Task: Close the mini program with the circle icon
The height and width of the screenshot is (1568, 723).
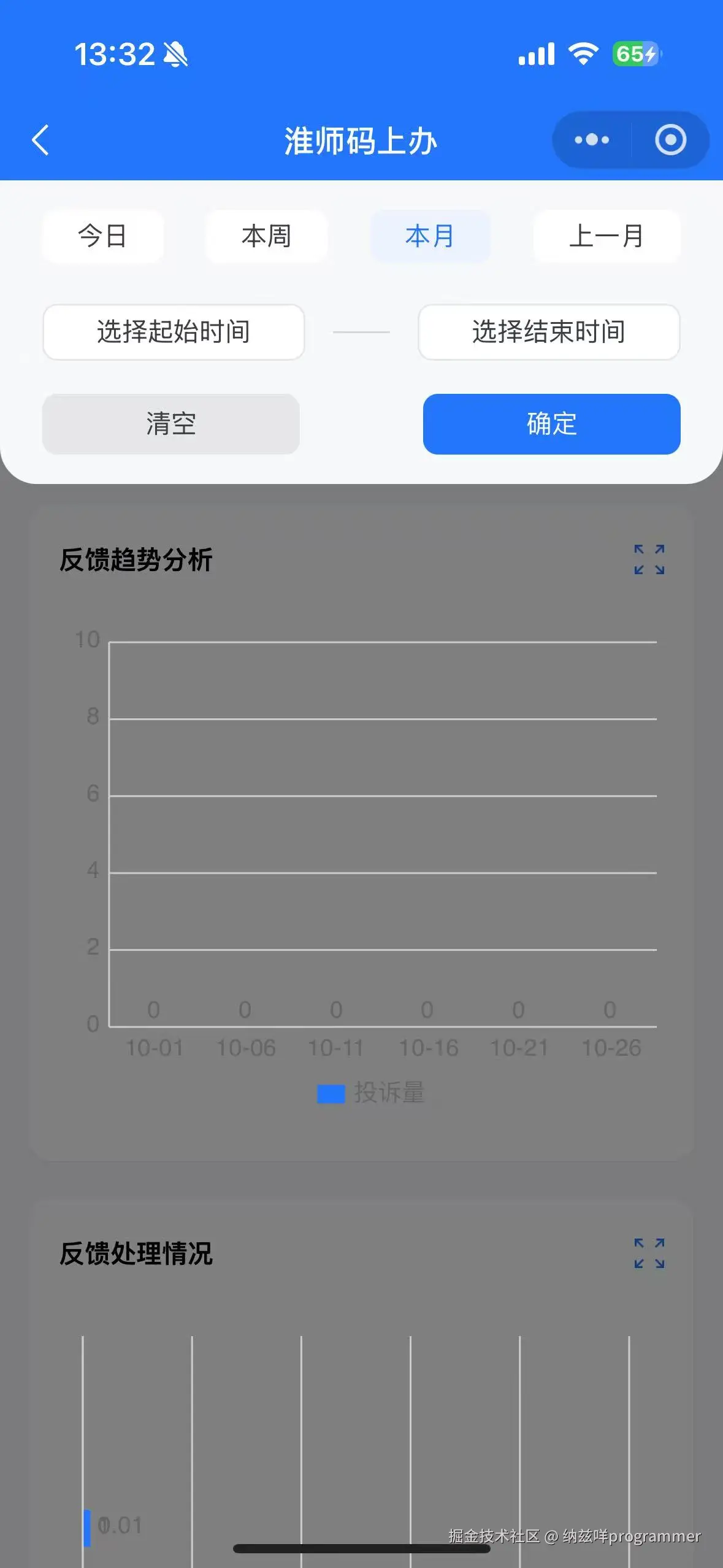Action: [670, 140]
